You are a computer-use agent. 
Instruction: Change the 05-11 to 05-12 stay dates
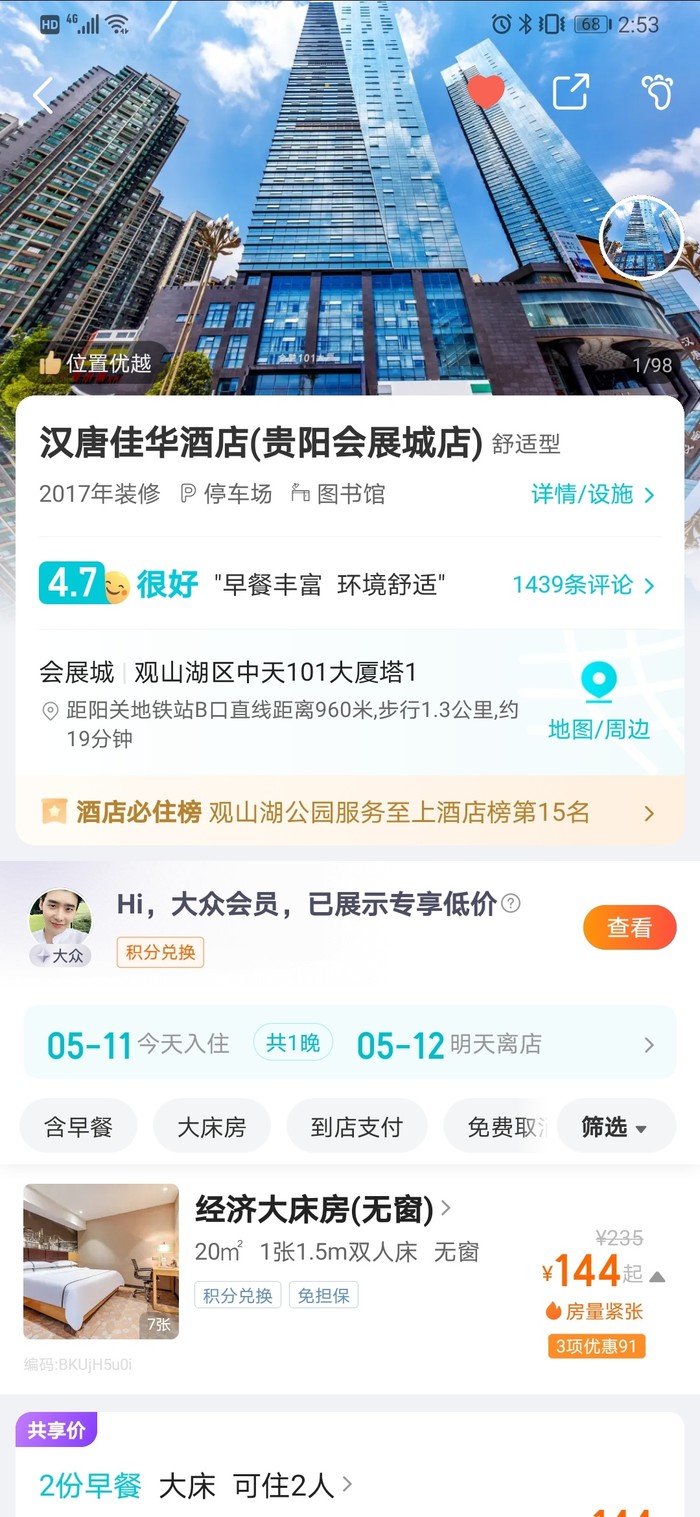(349, 1045)
